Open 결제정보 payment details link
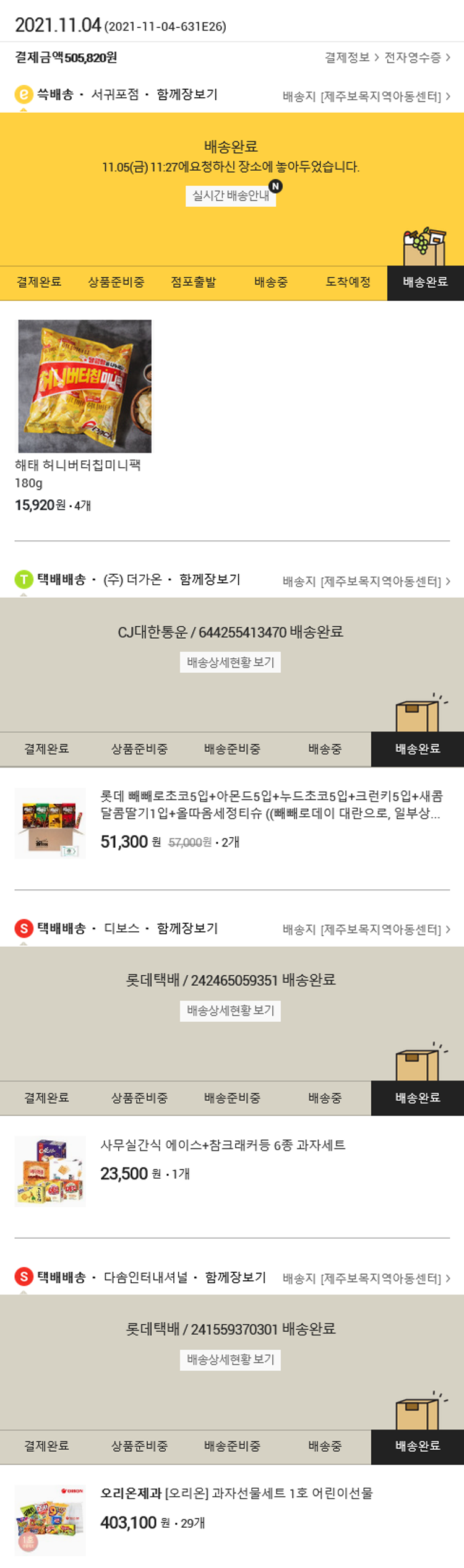 [351, 58]
